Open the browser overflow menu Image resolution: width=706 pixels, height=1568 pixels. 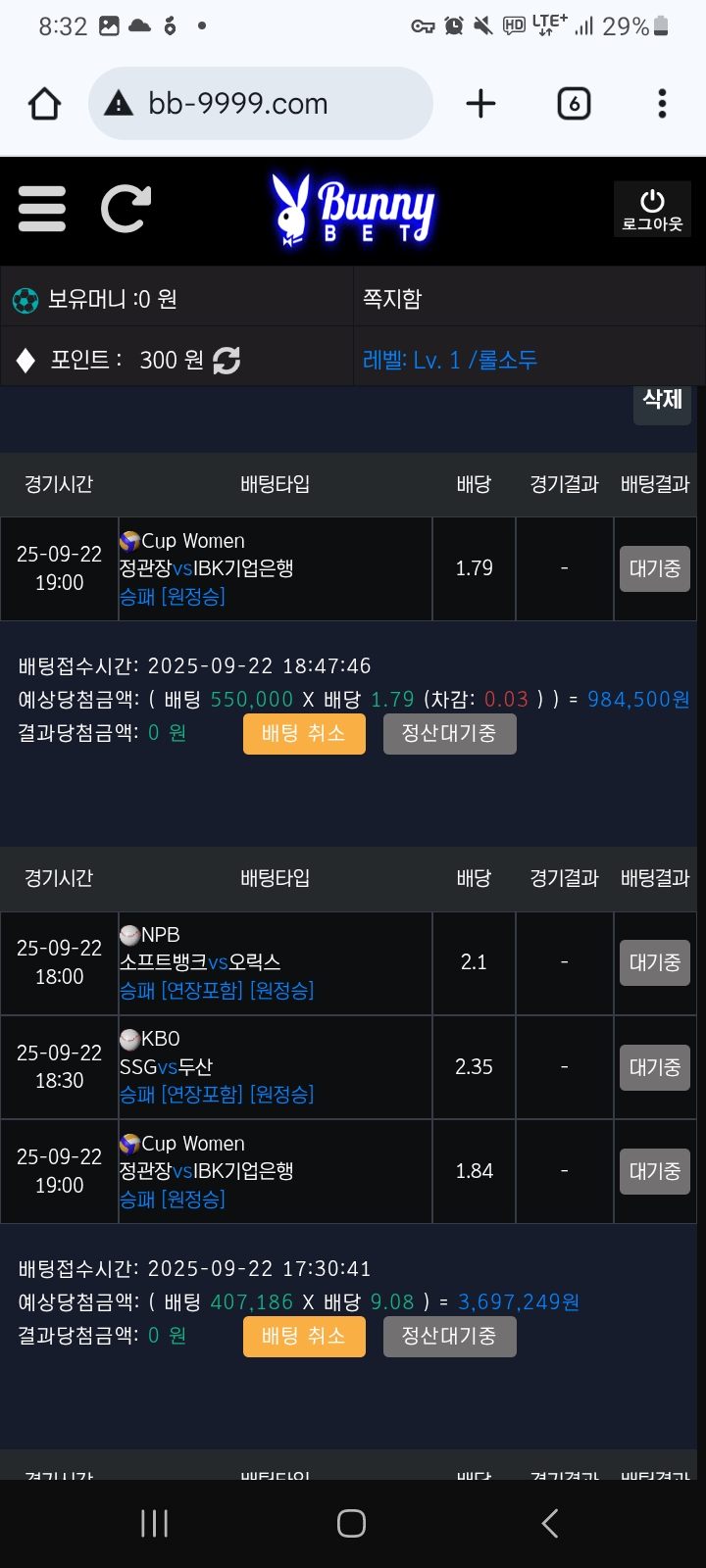click(x=662, y=104)
